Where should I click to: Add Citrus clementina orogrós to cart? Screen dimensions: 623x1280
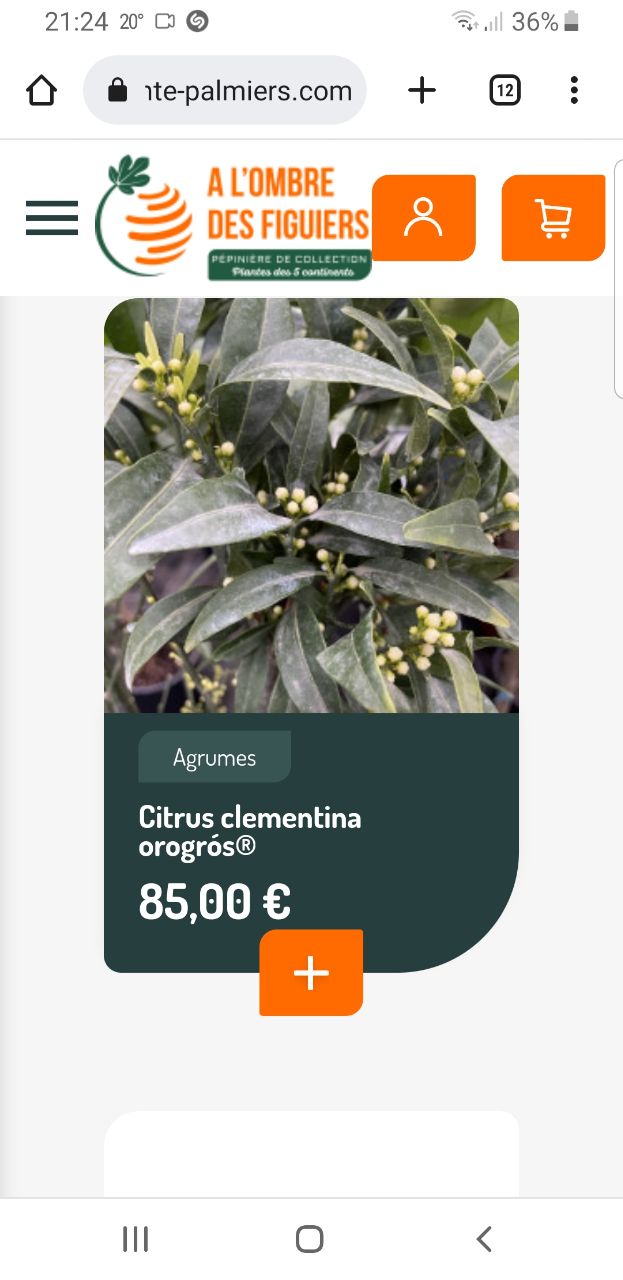pyautogui.click(x=311, y=973)
